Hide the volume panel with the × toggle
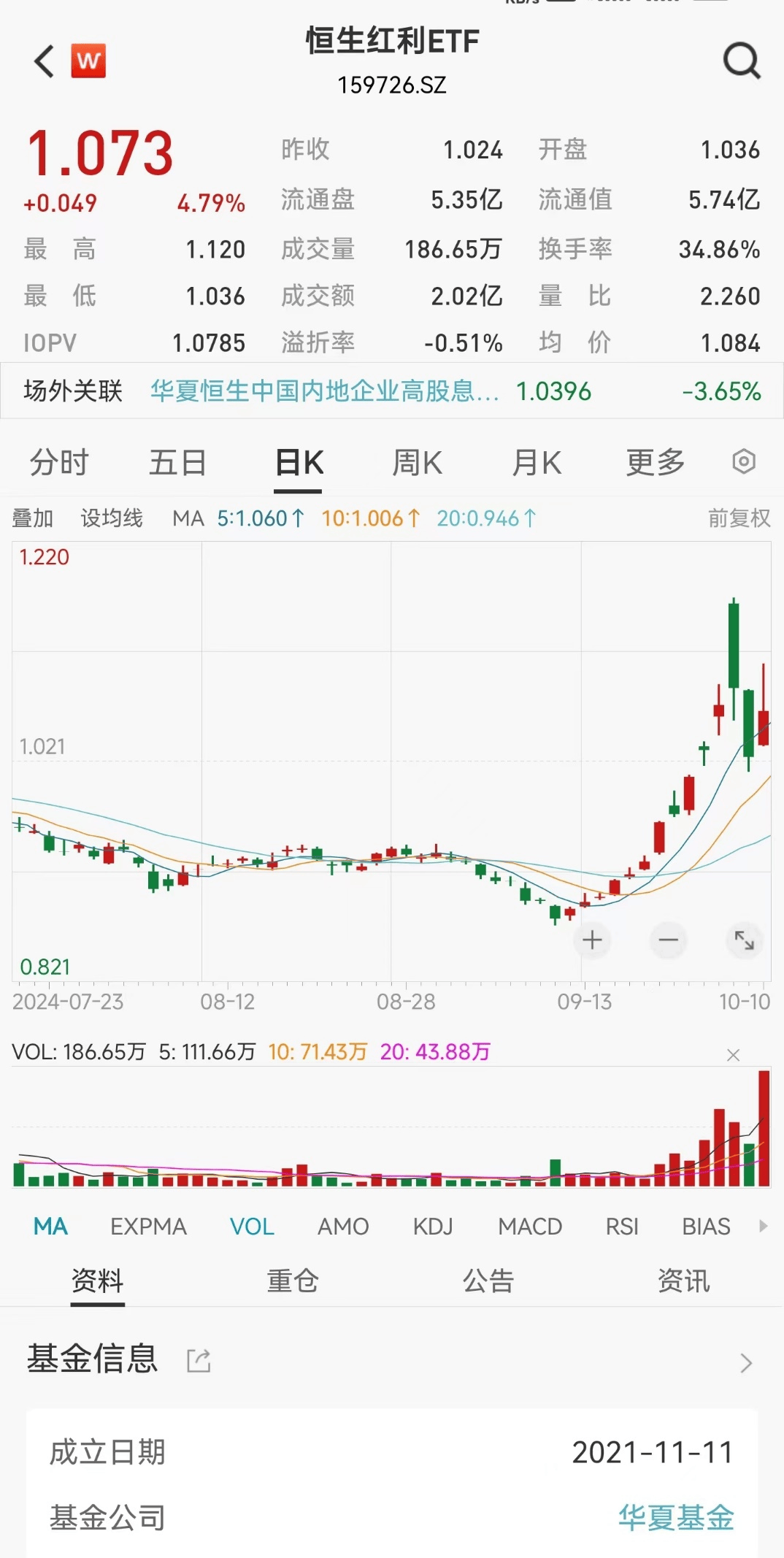Screen dimensions: 784x1558 (x=733, y=1055)
